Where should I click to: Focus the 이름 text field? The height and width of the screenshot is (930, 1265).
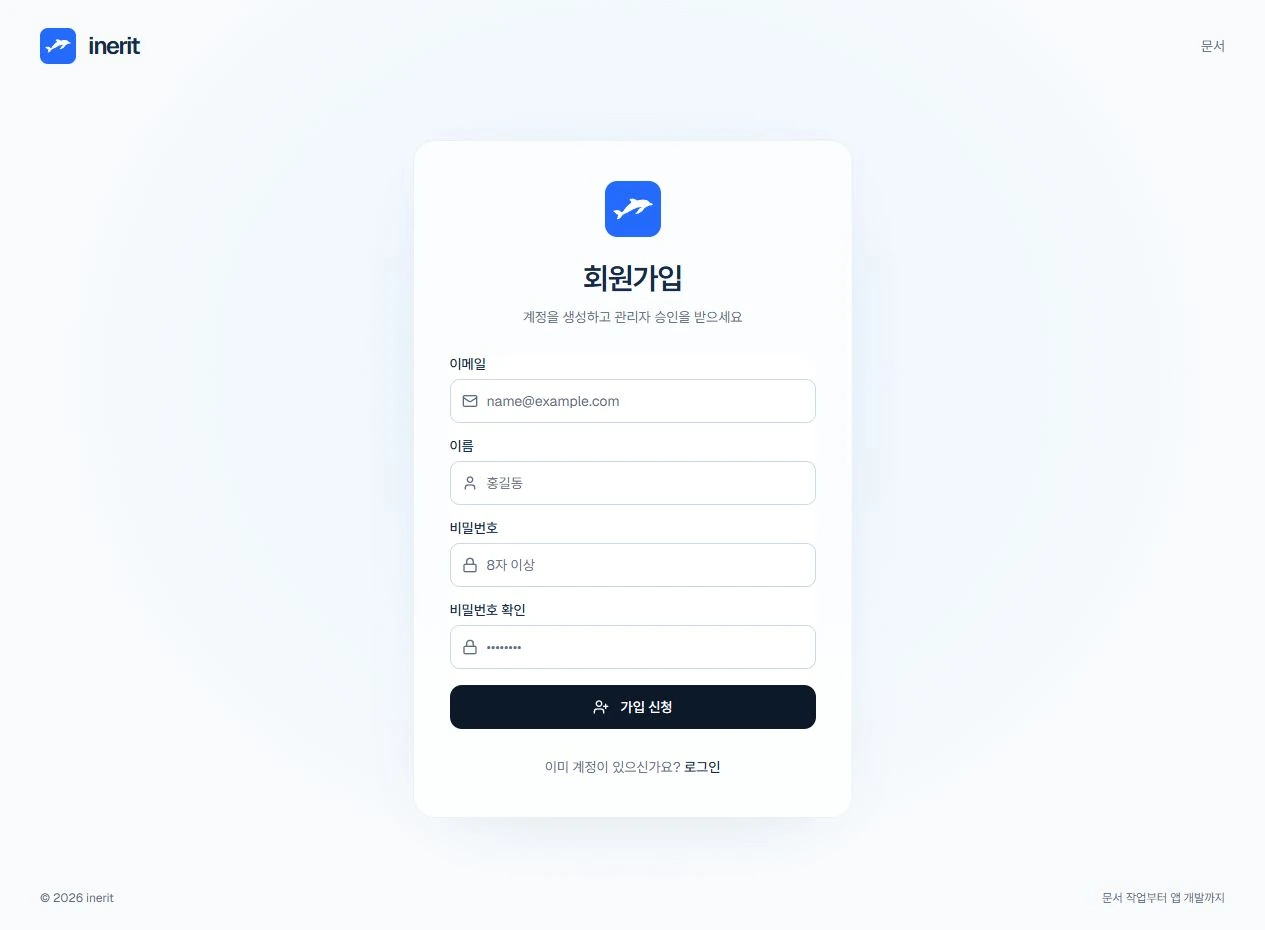click(633, 483)
